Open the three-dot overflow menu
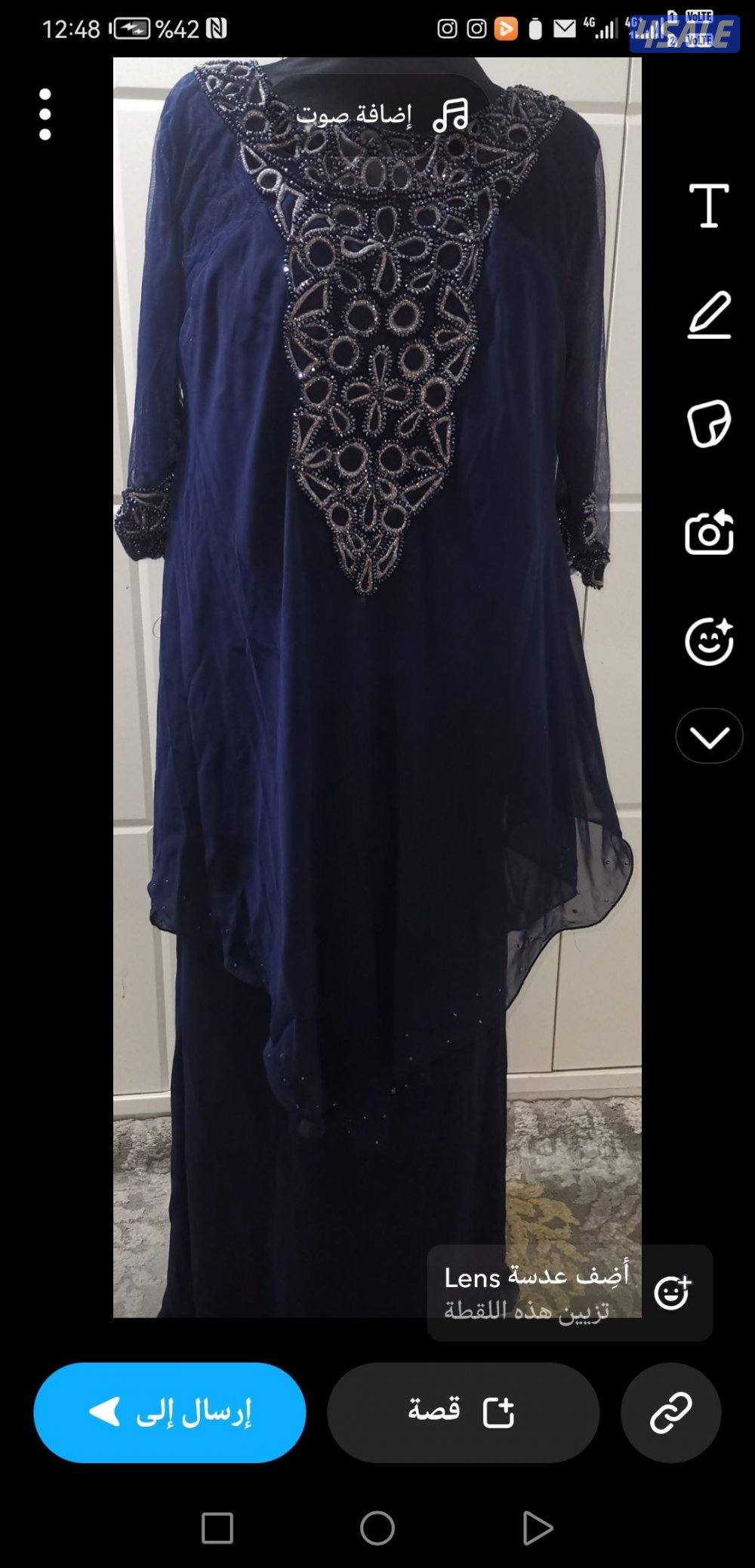 45,115
